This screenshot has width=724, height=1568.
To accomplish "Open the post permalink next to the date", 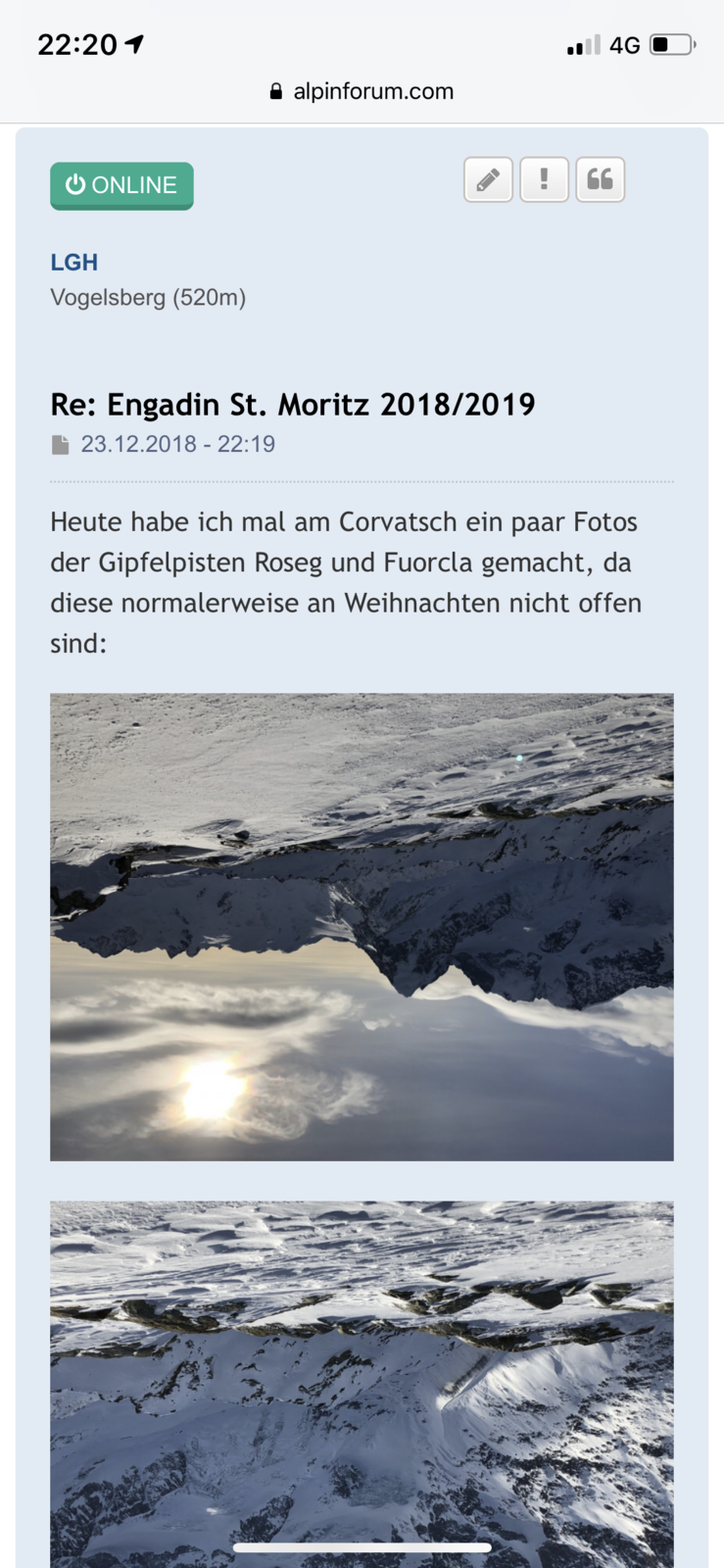I will (x=61, y=445).
